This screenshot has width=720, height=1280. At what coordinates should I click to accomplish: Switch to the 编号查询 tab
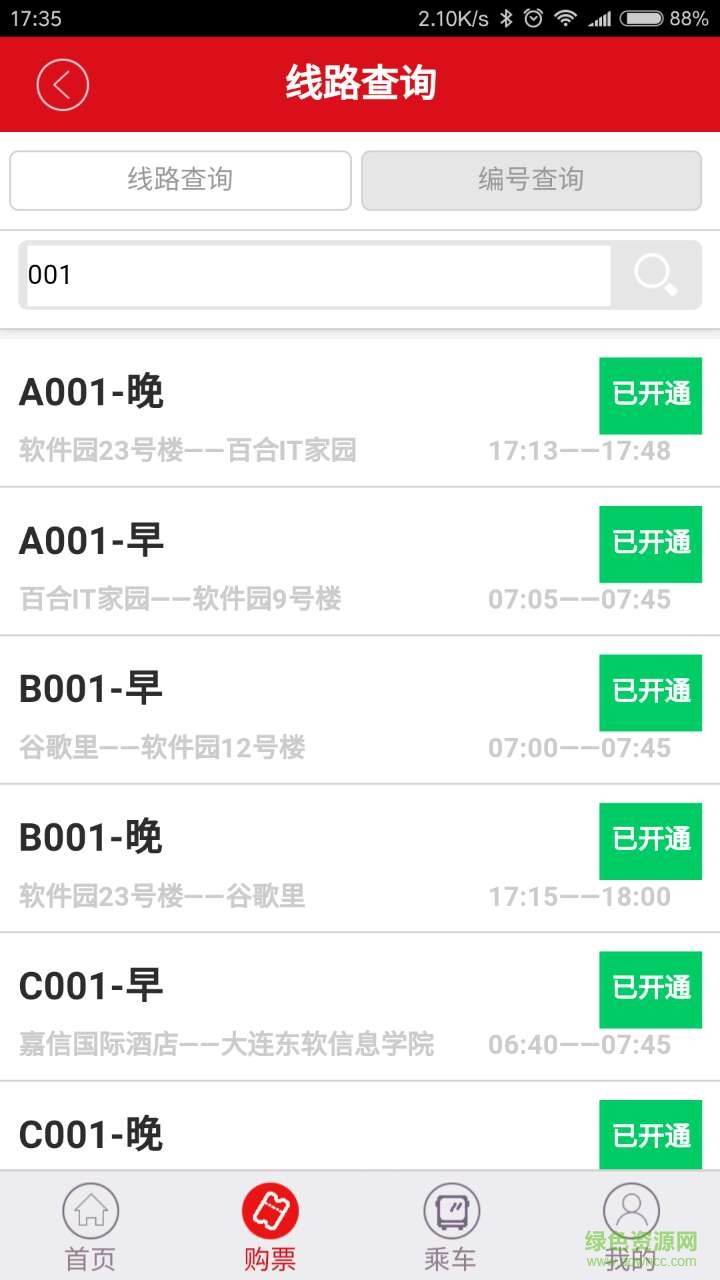tap(532, 180)
